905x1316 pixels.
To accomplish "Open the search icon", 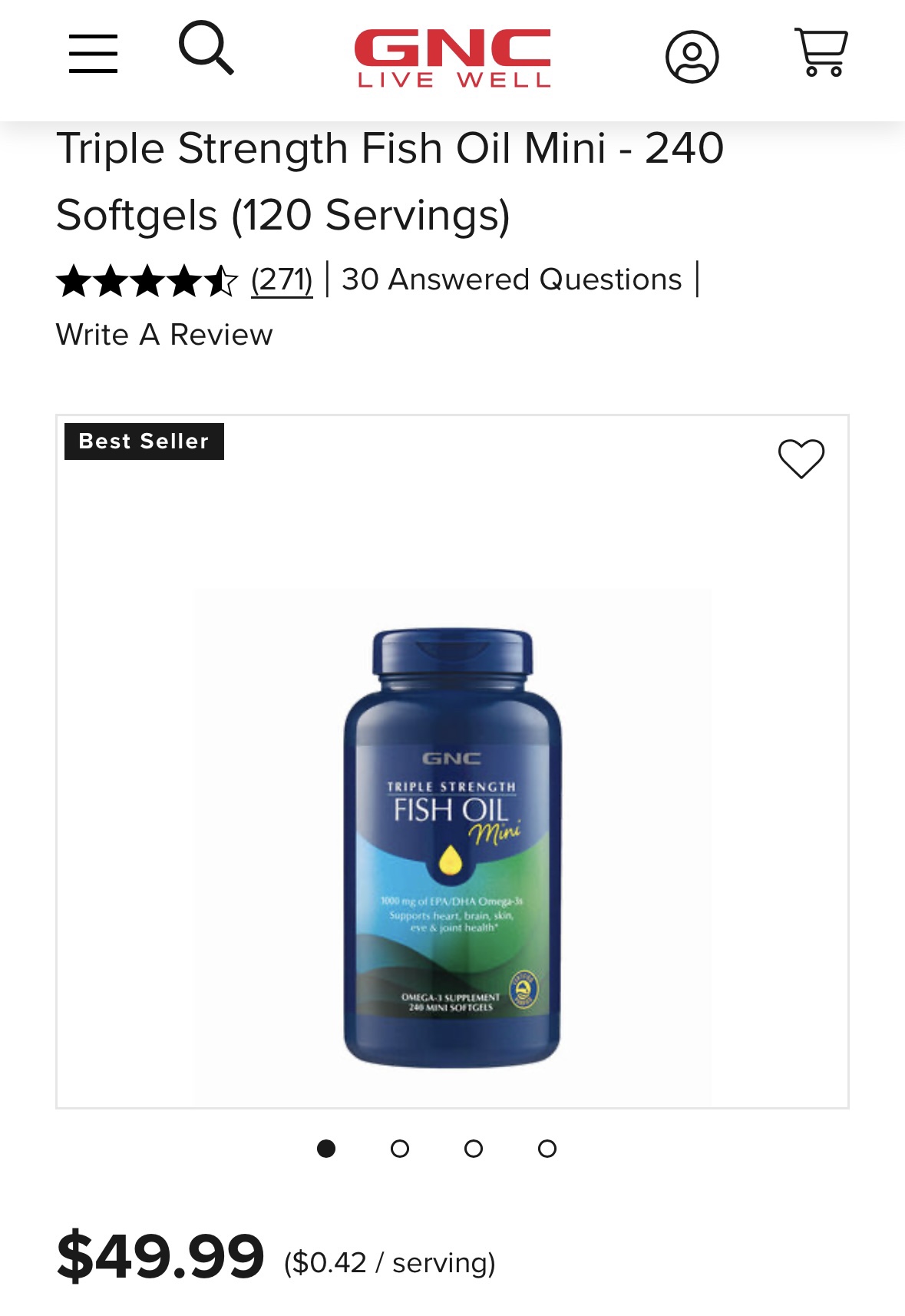I will [206, 48].
